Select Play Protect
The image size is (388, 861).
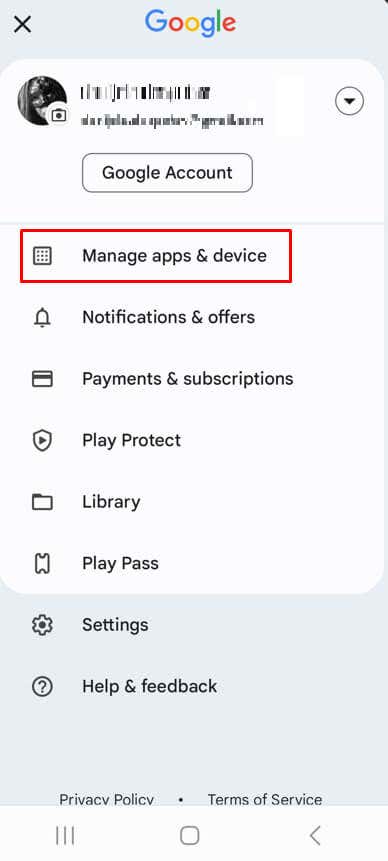tap(192, 440)
